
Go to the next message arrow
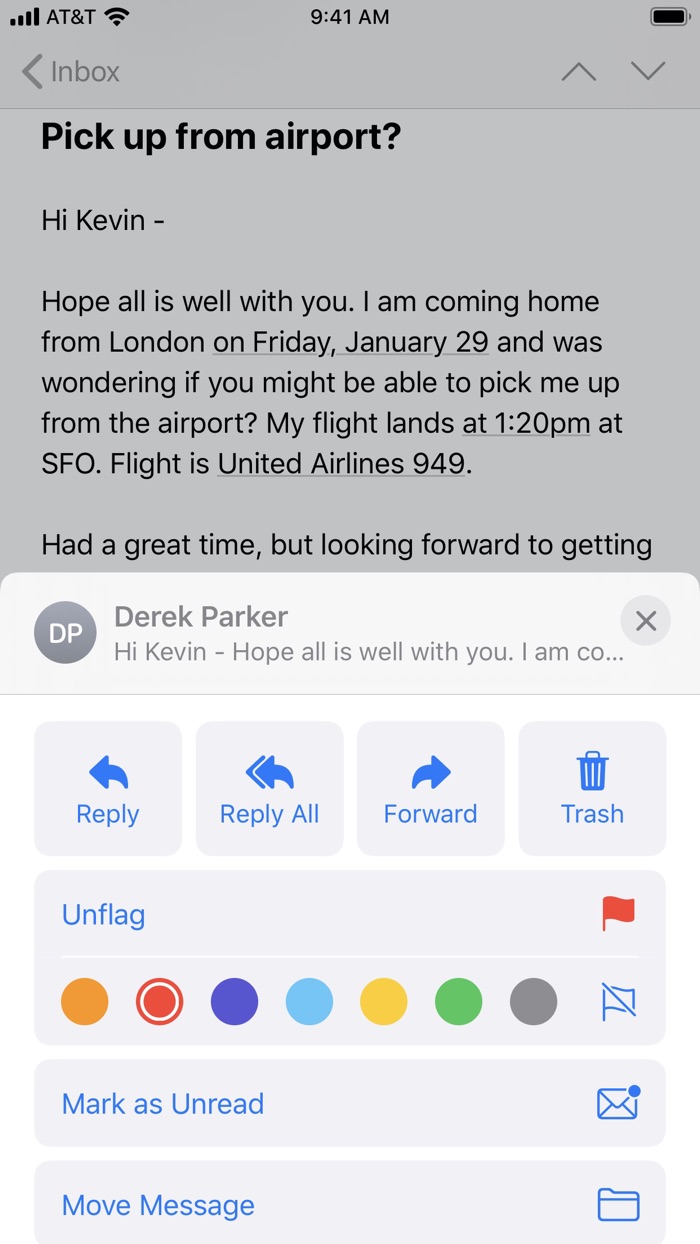click(x=648, y=72)
